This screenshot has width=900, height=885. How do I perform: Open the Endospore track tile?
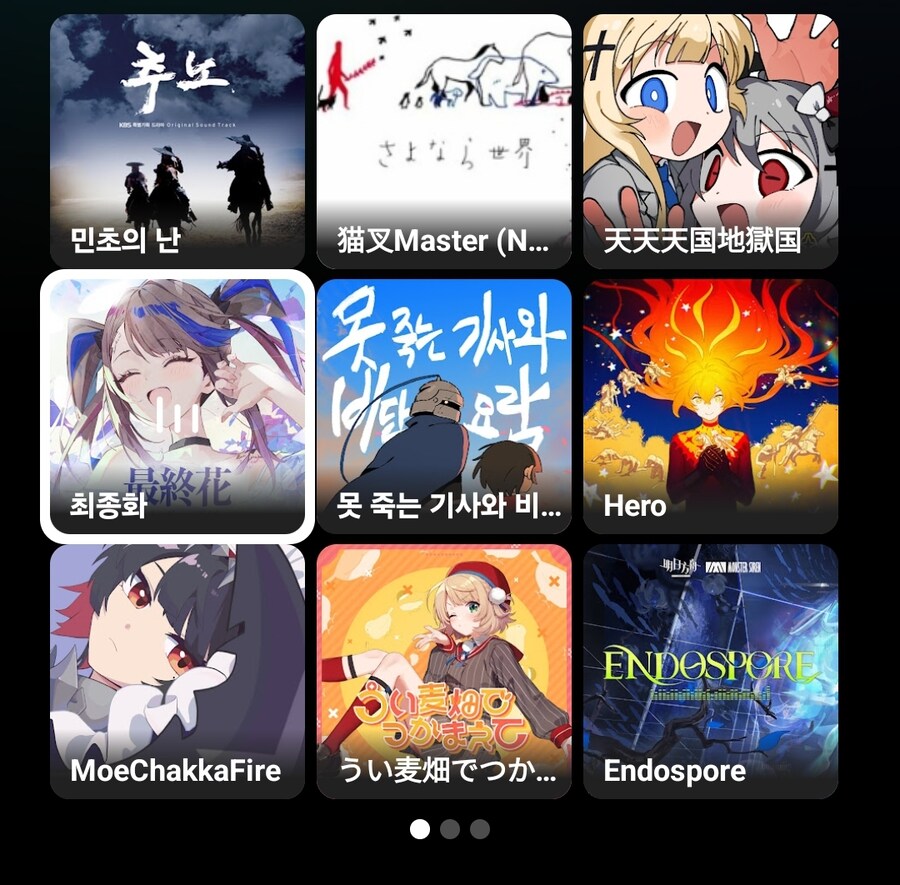tap(710, 671)
